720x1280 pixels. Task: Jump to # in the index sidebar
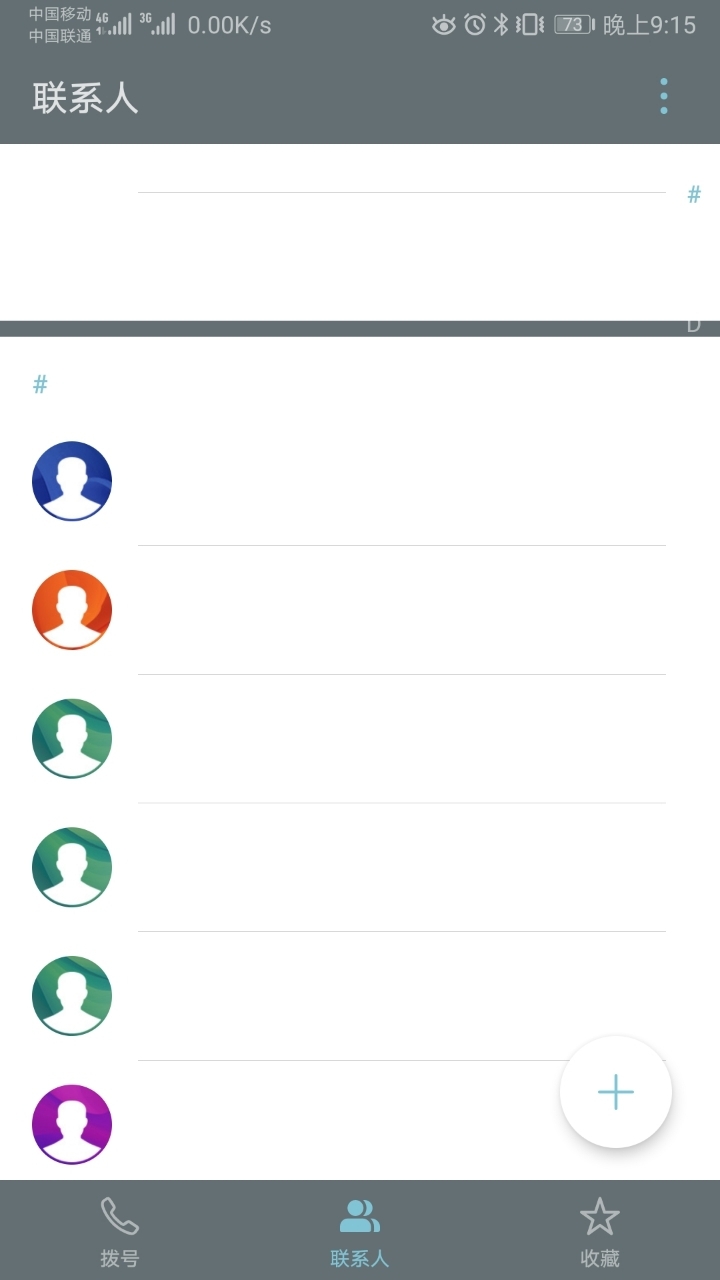coord(694,195)
